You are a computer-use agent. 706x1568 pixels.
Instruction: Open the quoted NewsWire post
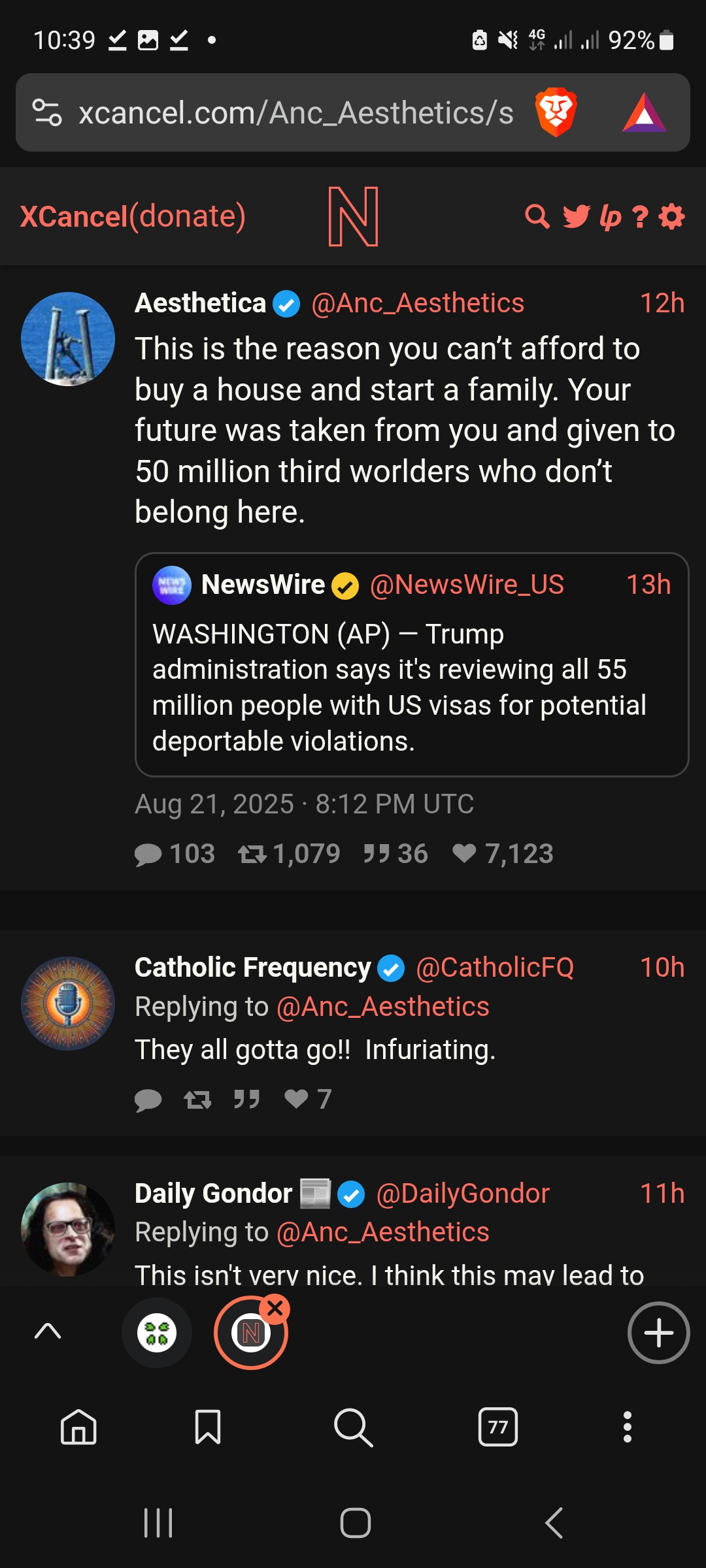click(412, 664)
